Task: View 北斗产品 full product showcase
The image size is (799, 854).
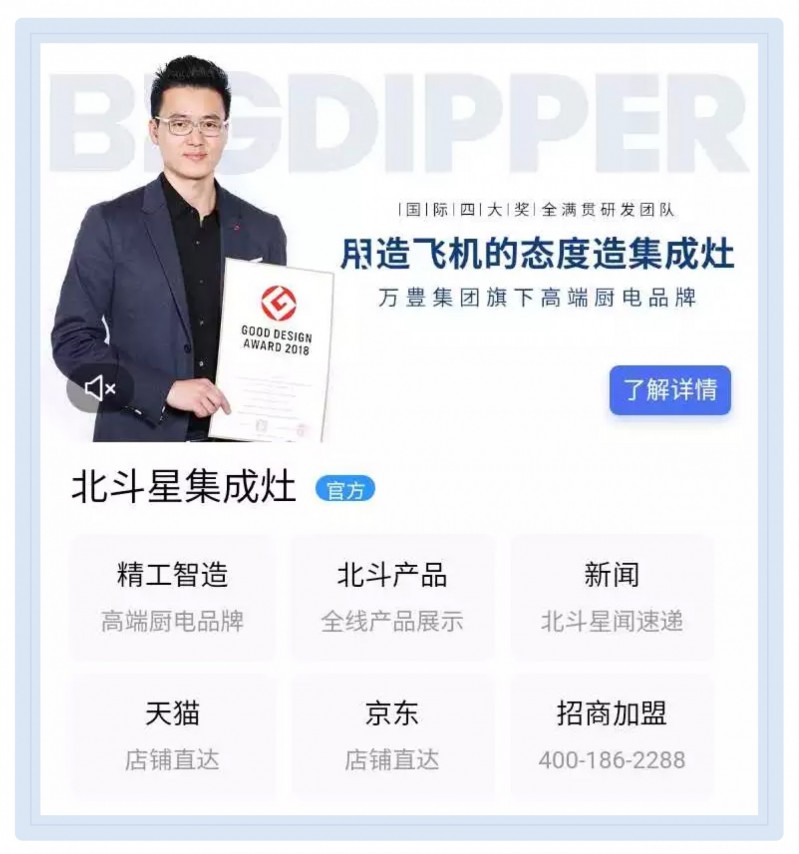Action: (392, 596)
